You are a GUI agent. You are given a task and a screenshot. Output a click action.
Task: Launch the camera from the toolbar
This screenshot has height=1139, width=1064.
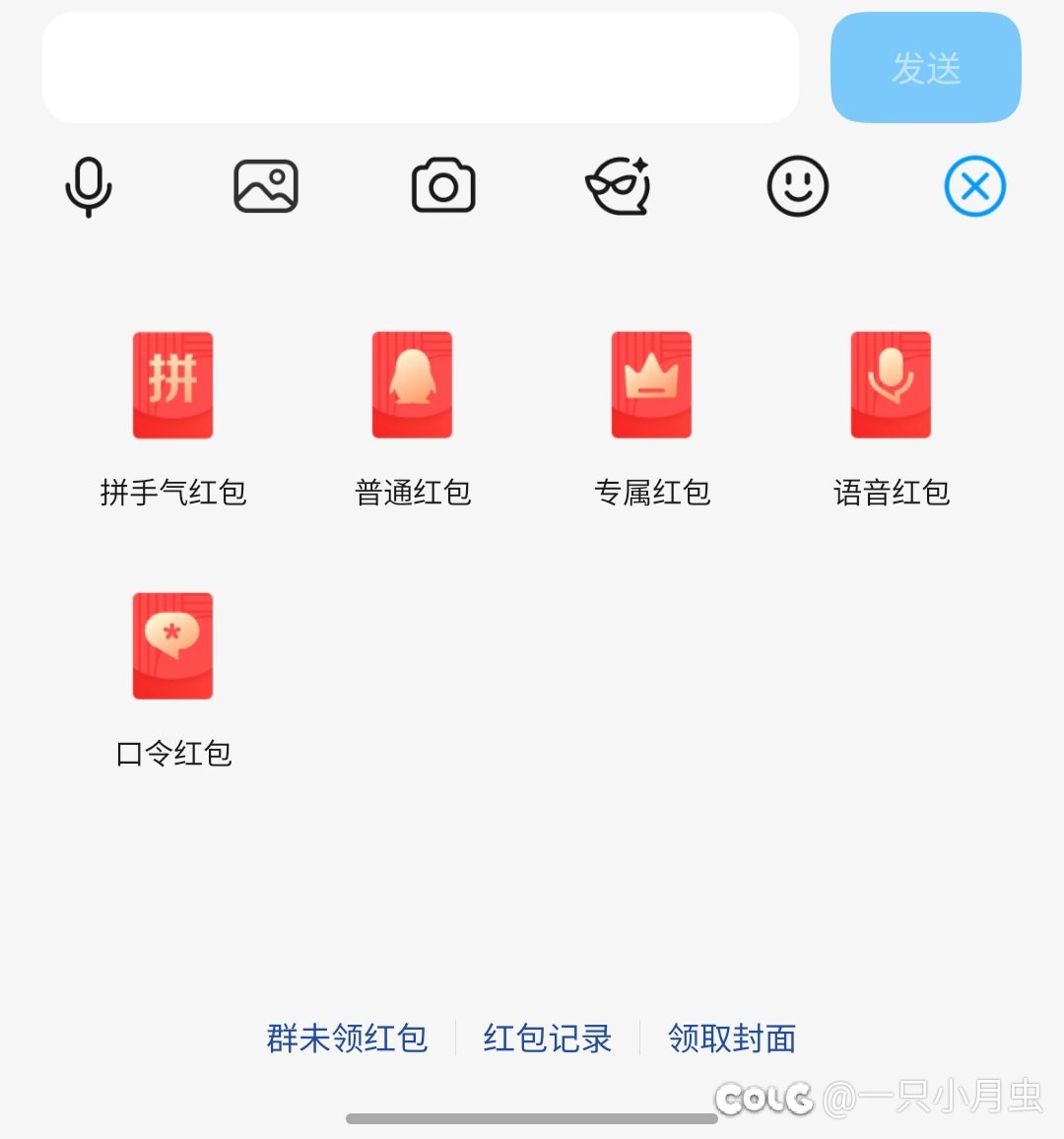443,186
